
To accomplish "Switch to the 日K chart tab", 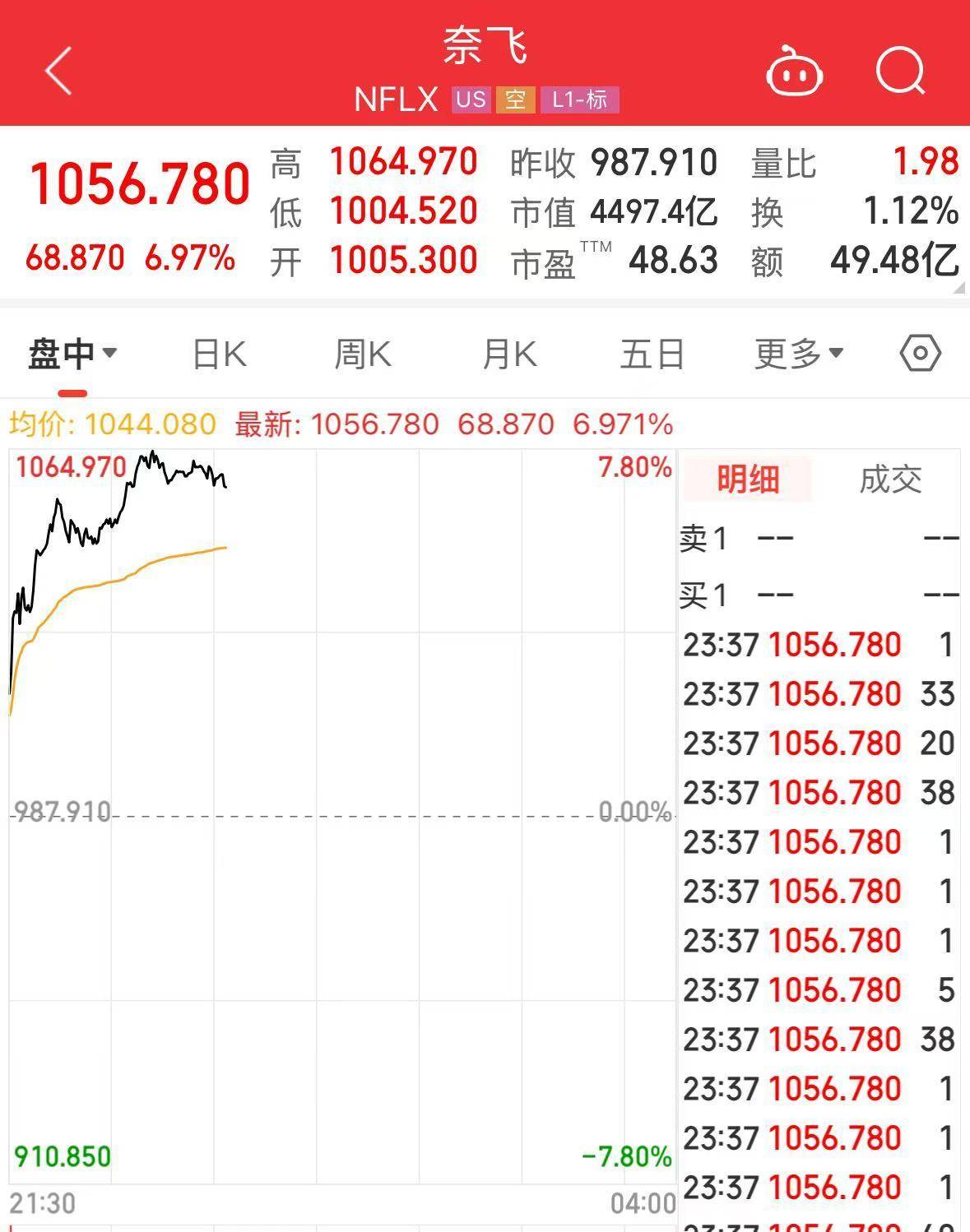I will coord(219,354).
